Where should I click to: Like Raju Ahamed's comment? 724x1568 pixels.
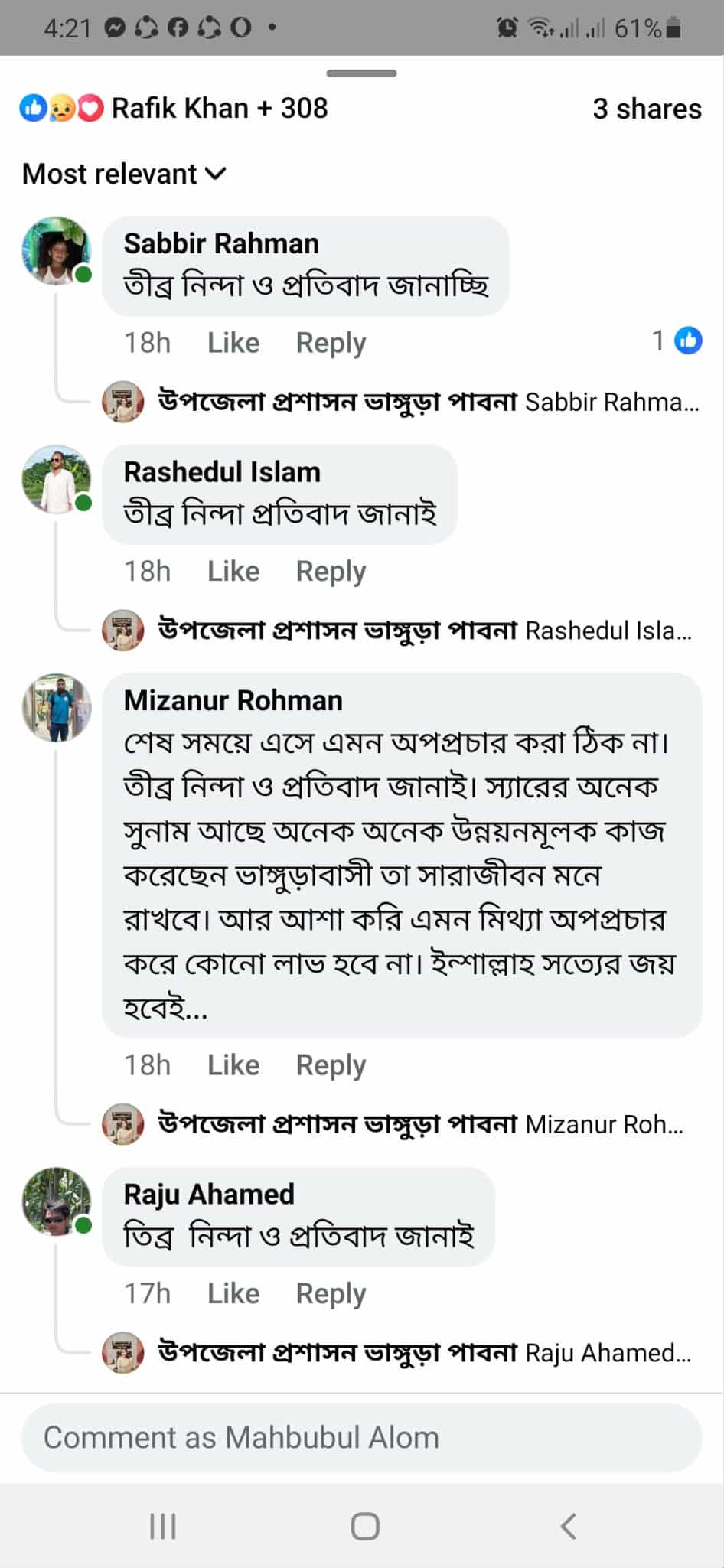pyautogui.click(x=233, y=1294)
